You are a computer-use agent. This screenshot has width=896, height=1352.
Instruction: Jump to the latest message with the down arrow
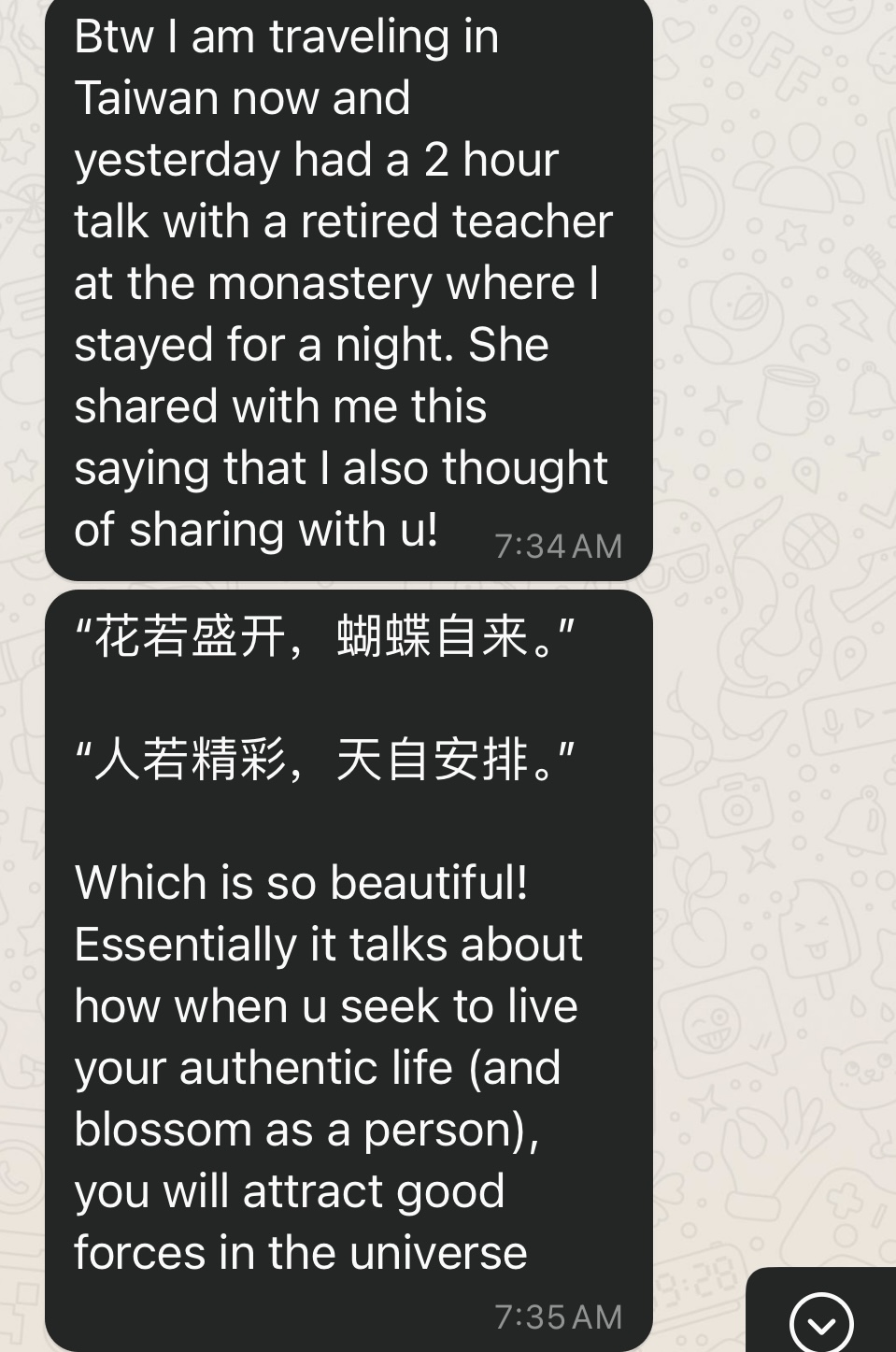pos(821,1321)
